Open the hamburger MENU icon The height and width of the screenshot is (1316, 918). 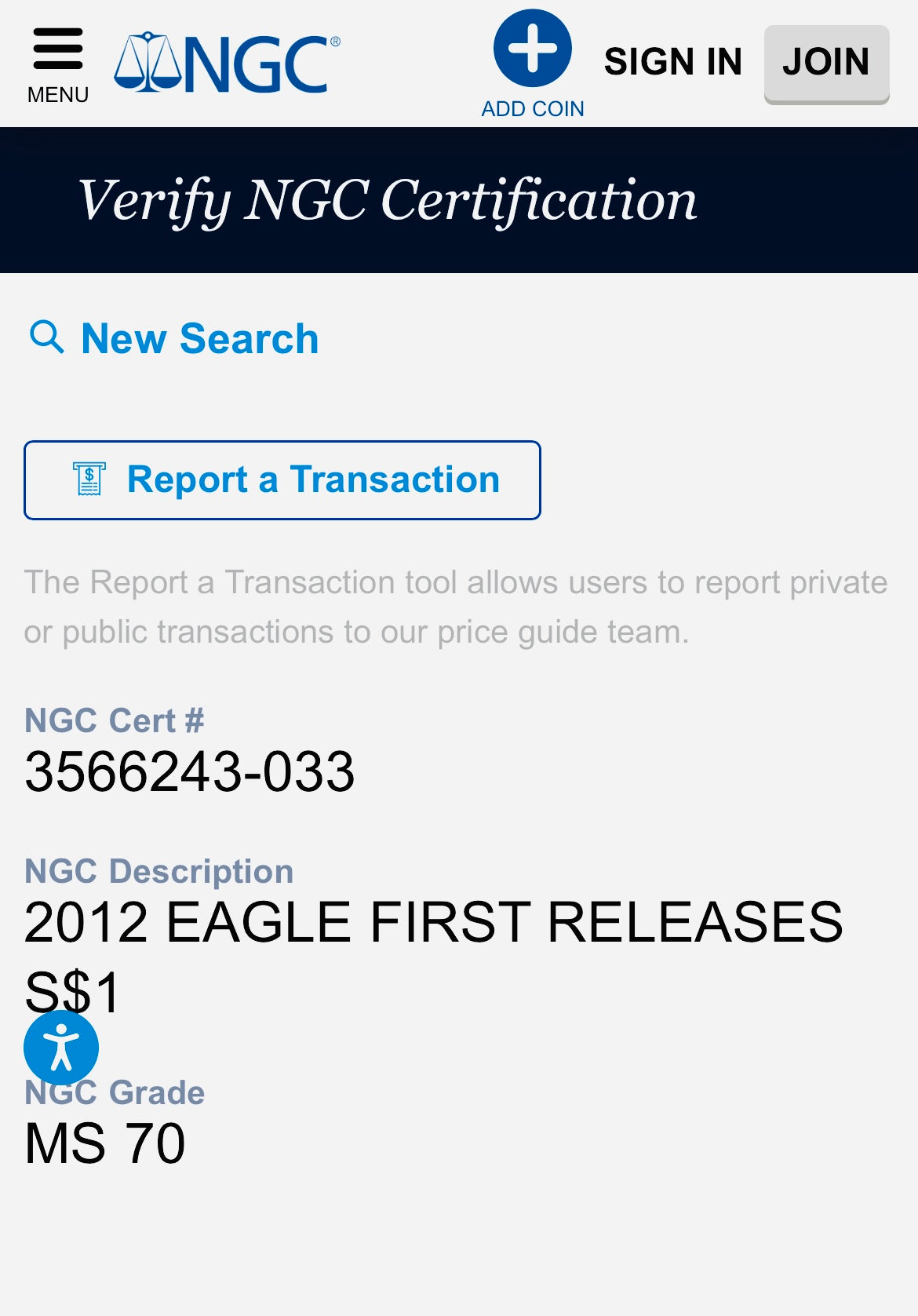[x=59, y=47]
